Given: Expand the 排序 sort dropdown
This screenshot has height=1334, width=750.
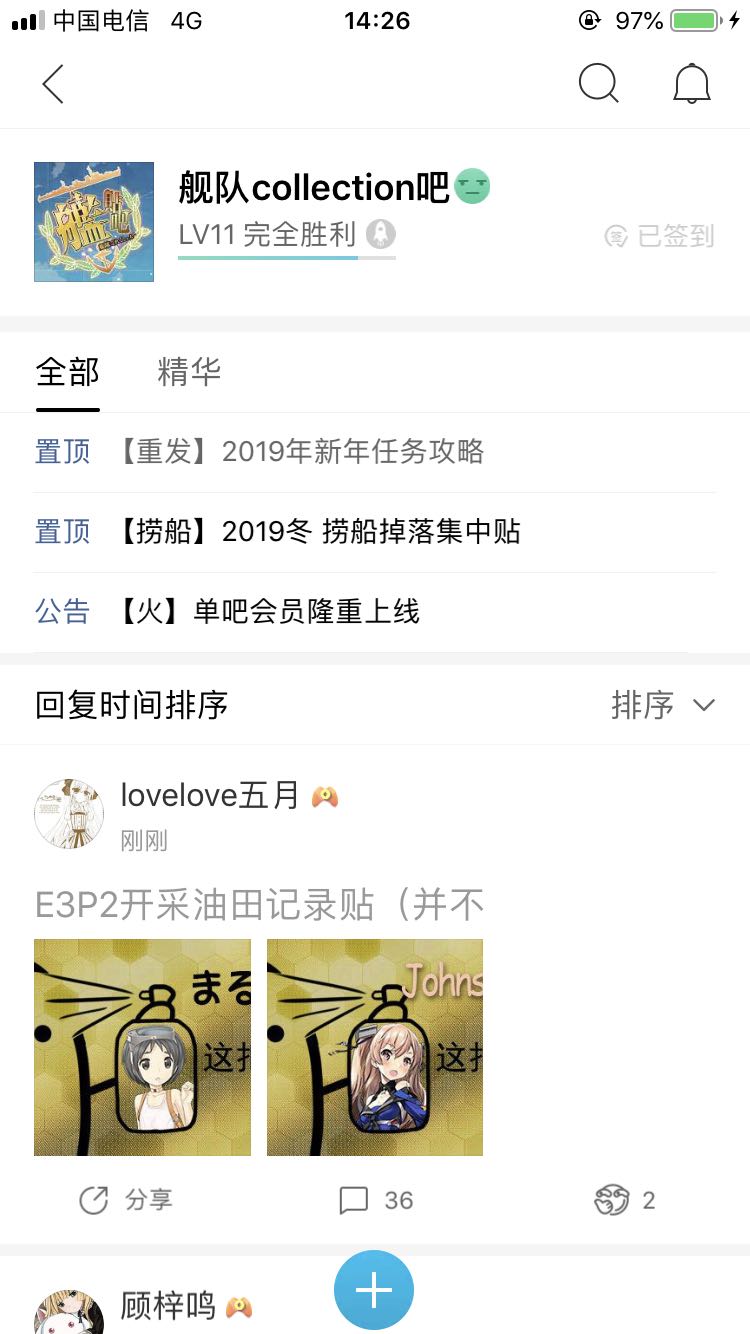Looking at the screenshot, I should [x=663, y=705].
